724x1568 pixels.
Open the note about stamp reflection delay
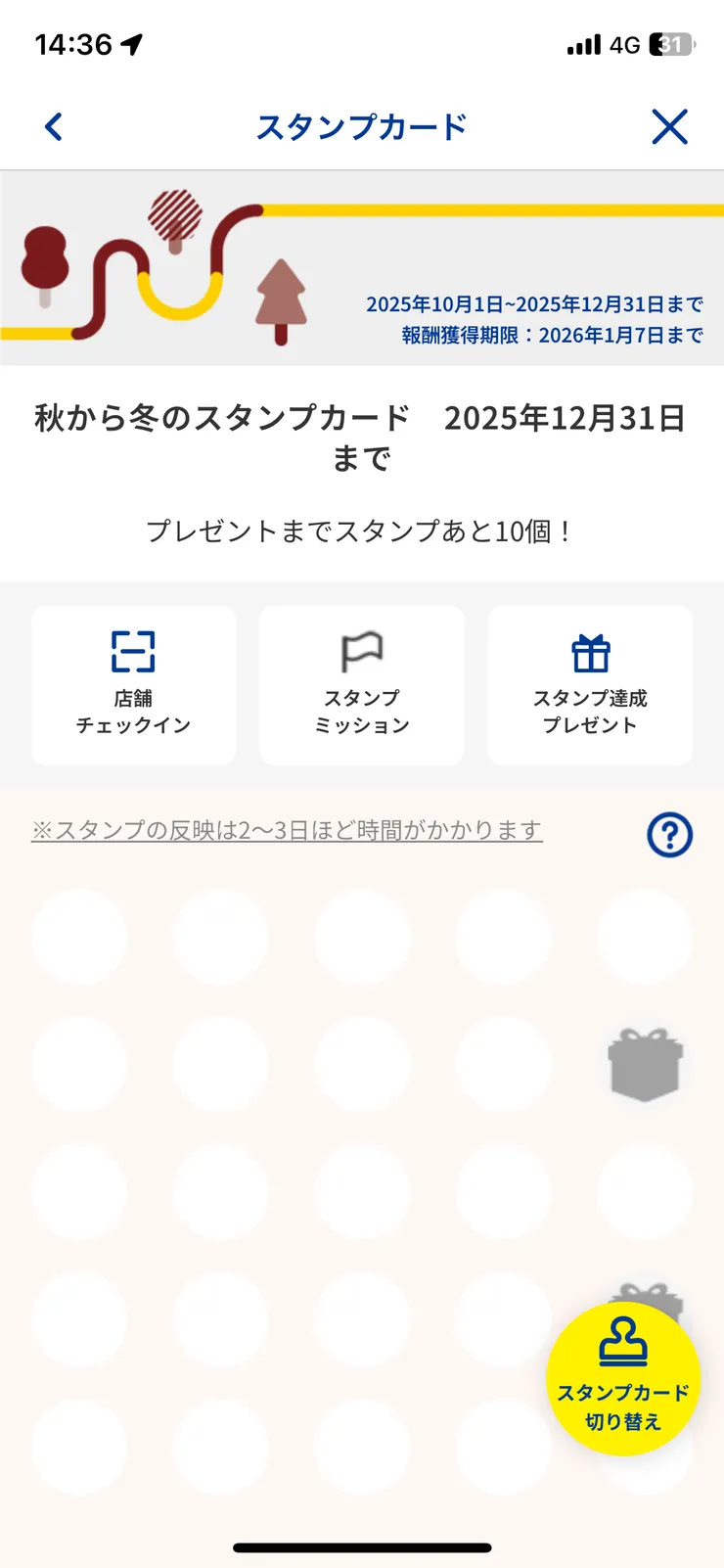pyautogui.click(x=287, y=830)
